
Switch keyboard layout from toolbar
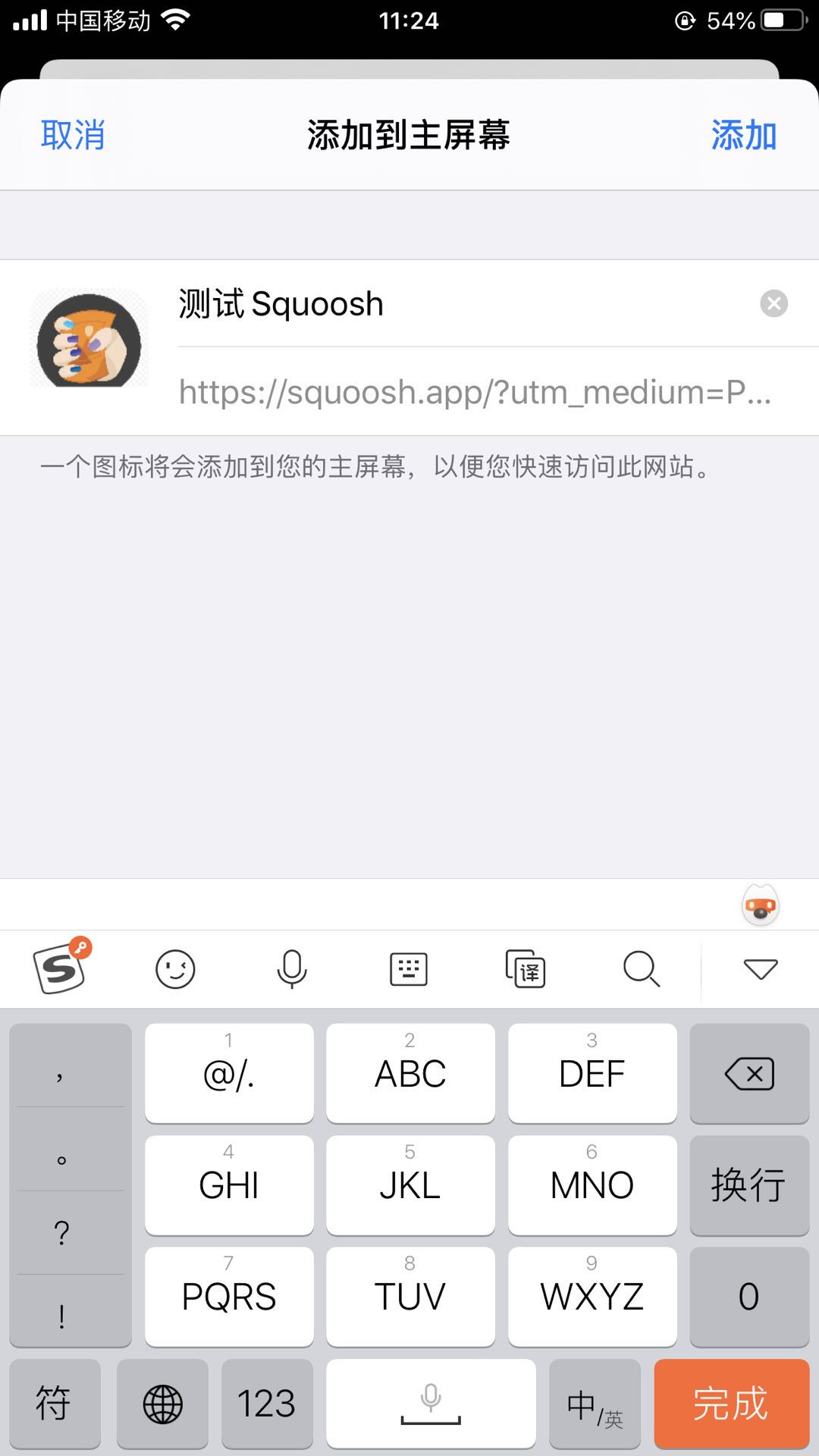(409, 969)
